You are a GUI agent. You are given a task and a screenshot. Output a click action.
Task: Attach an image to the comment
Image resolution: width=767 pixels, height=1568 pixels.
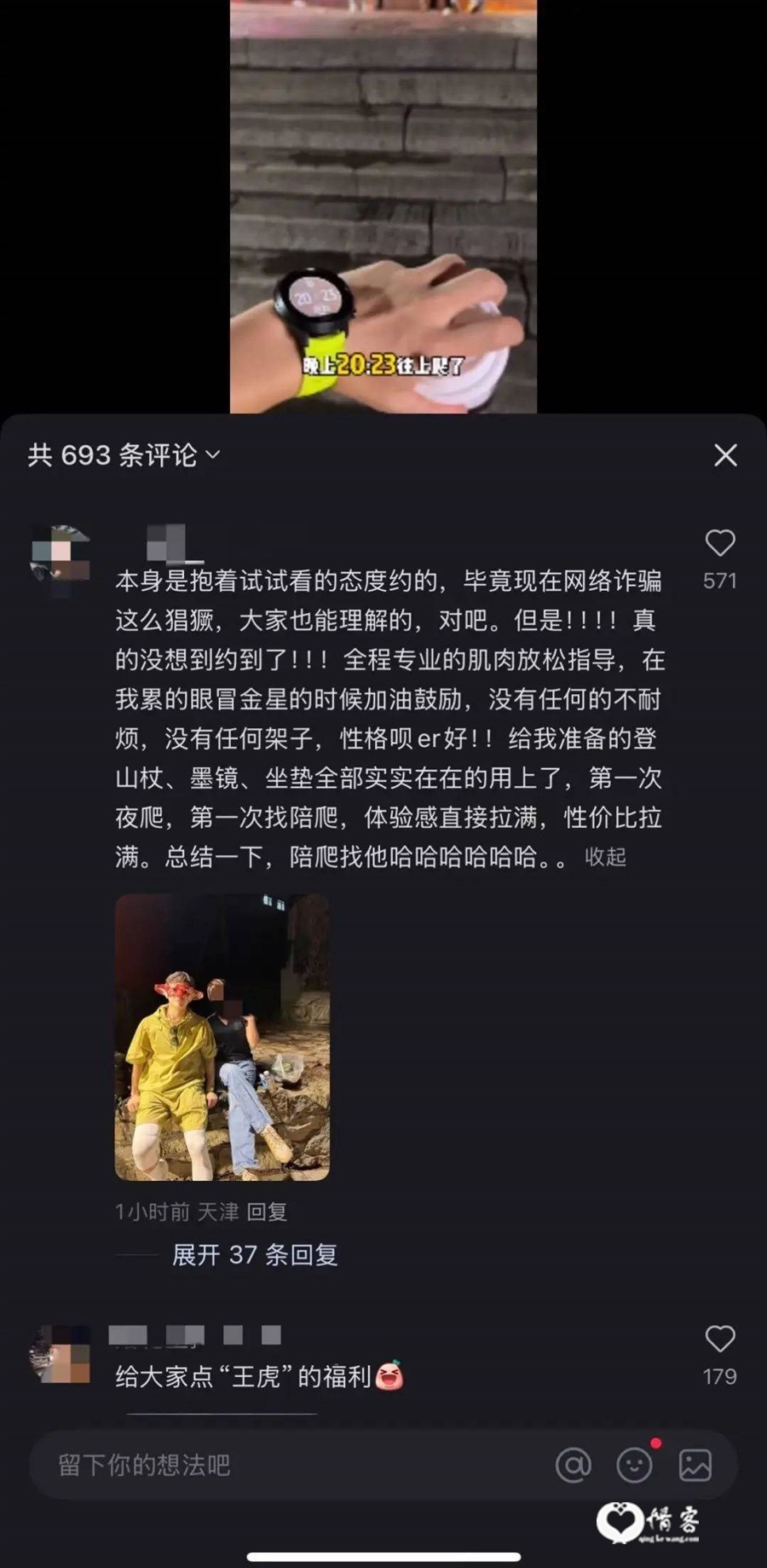[x=695, y=1465]
